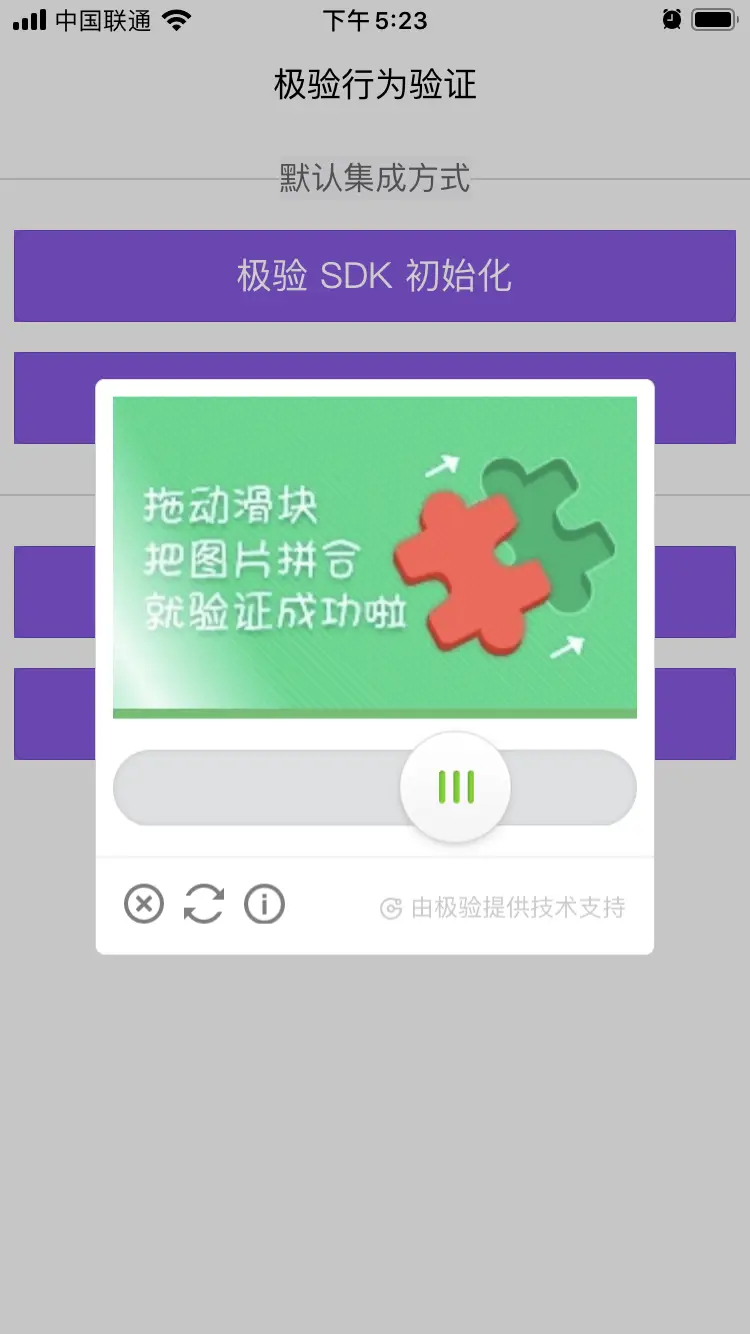Tap the slider handle with green bars
Viewport: 750px width, 1334px height.
click(x=456, y=787)
